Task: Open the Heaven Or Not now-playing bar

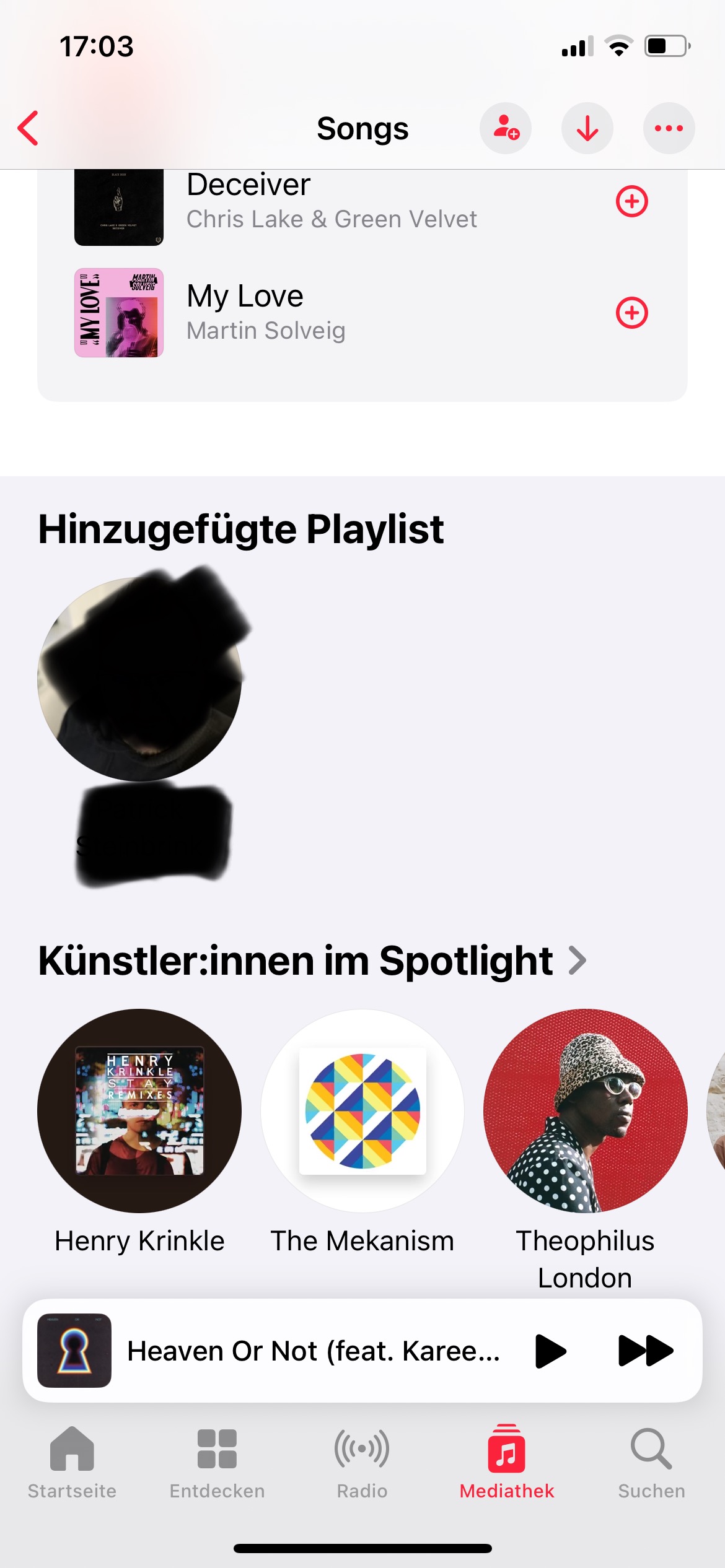Action: point(313,1351)
